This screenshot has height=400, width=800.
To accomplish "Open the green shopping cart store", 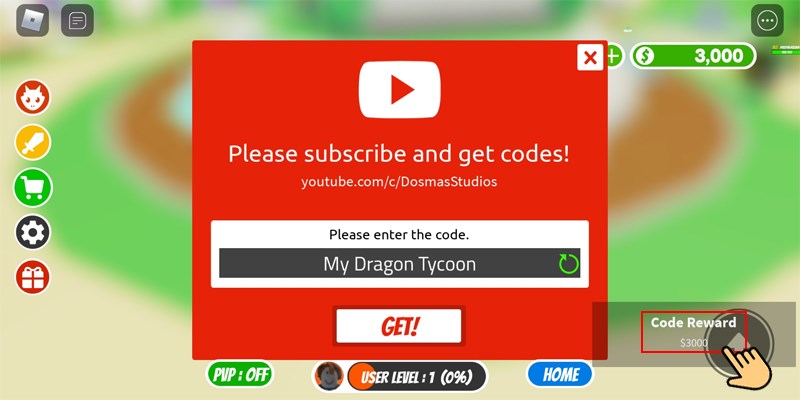I will [32, 188].
